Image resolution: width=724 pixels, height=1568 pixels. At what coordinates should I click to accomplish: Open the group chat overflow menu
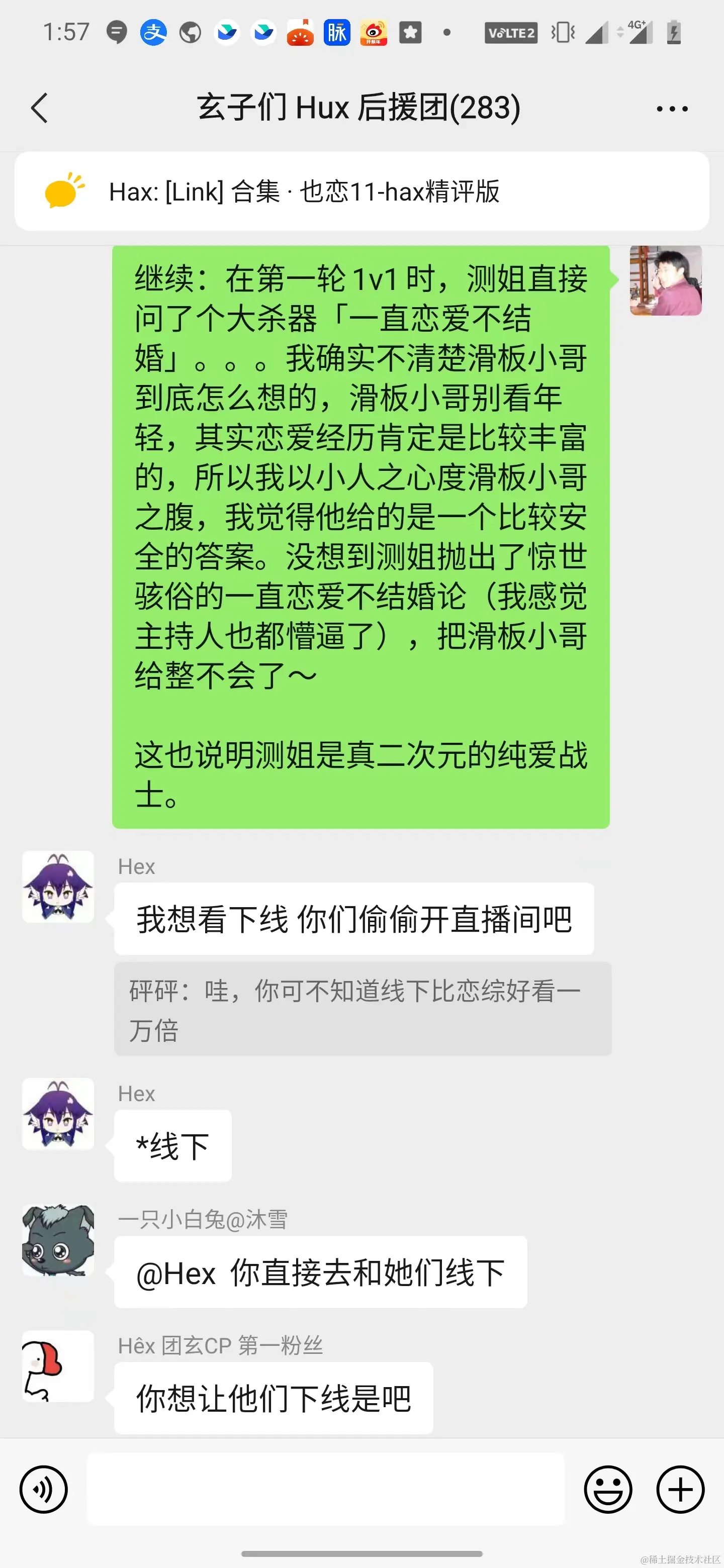[x=672, y=109]
